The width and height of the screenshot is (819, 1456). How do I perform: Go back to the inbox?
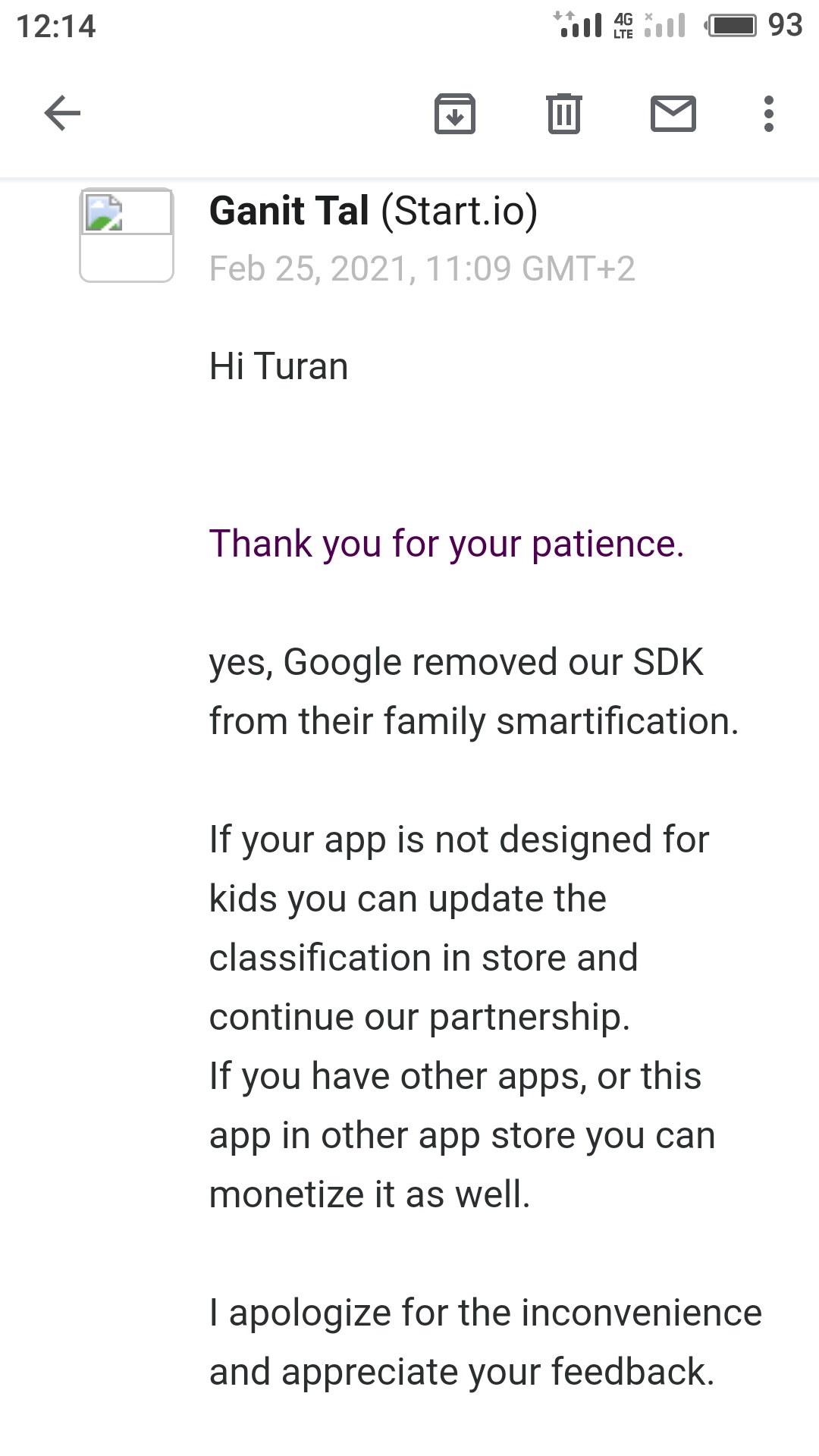tap(62, 114)
